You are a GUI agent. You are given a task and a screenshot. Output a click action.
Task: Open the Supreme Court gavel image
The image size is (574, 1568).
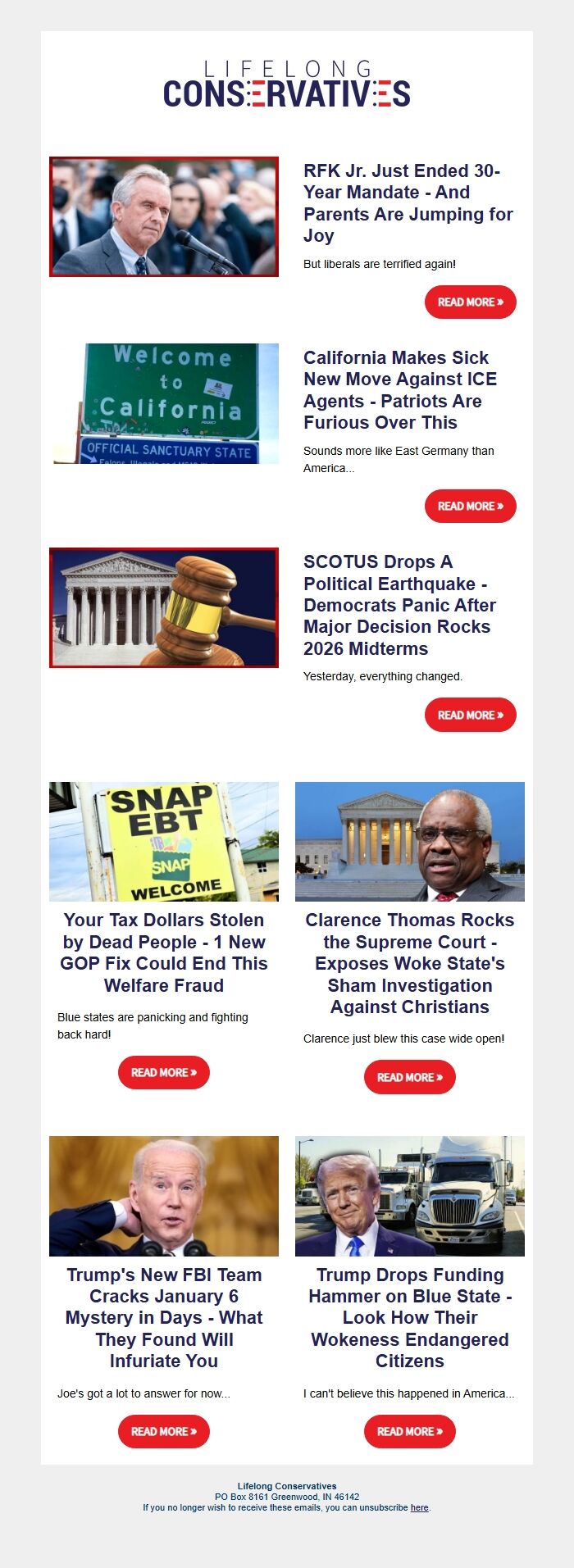point(164,607)
